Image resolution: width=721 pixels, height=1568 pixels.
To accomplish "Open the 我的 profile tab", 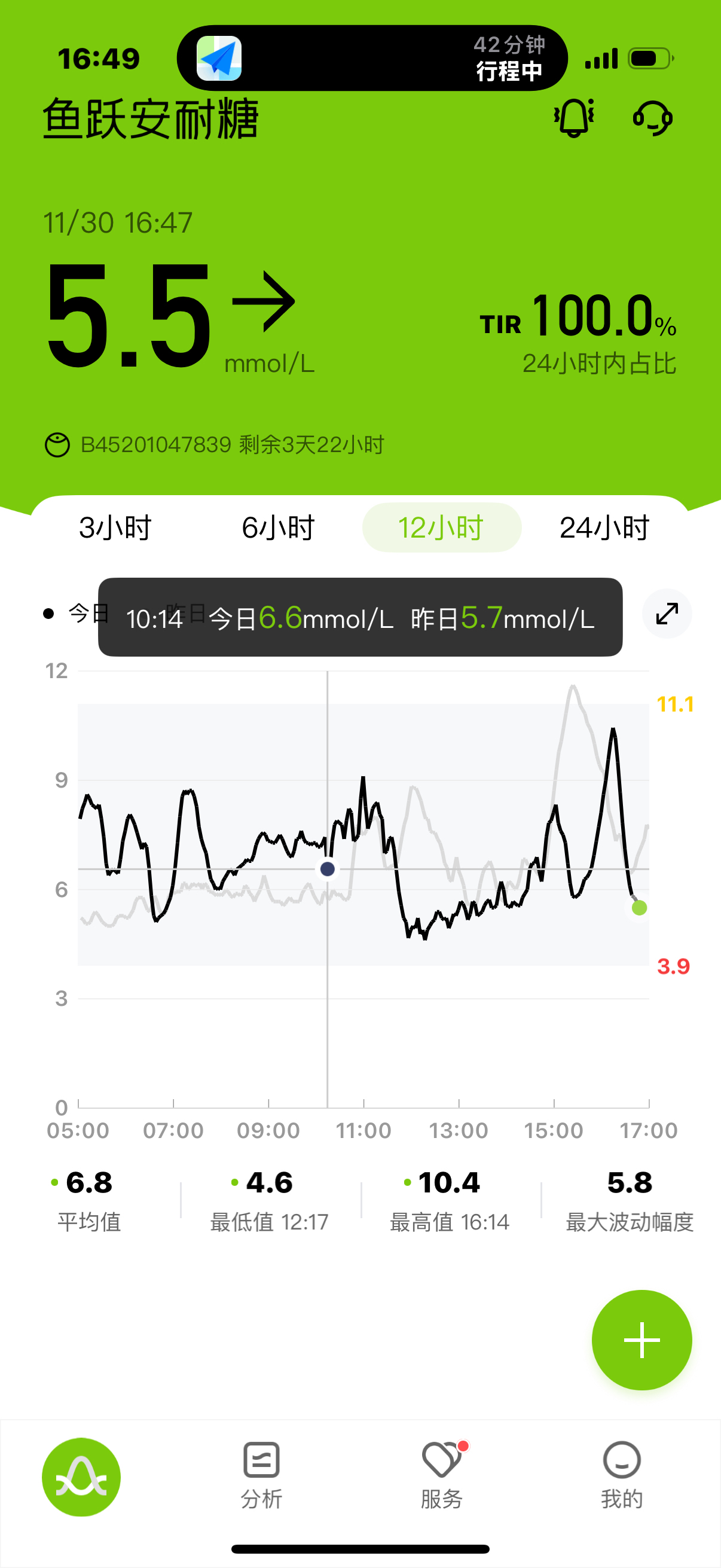I will pos(621,1475).
